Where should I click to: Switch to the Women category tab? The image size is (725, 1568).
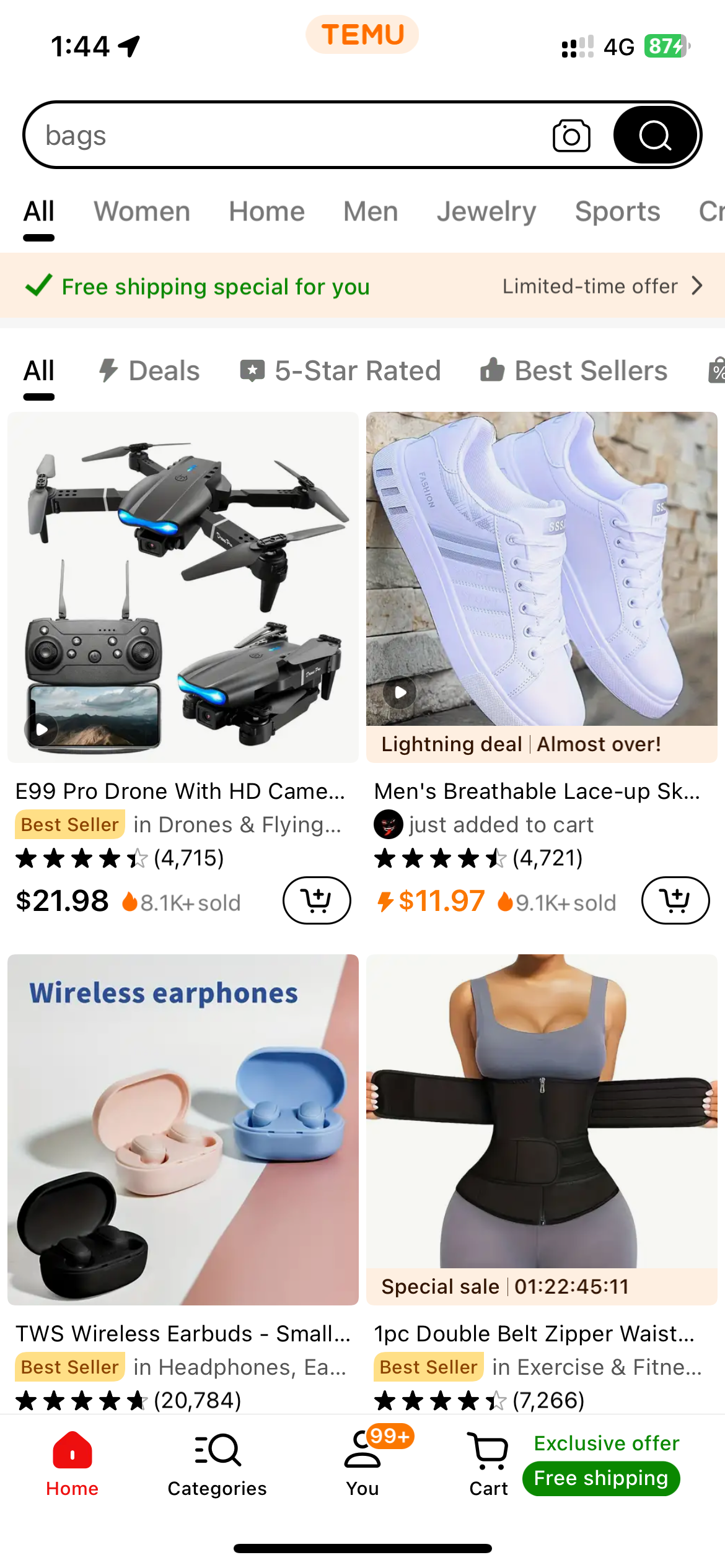click(142, 212)
